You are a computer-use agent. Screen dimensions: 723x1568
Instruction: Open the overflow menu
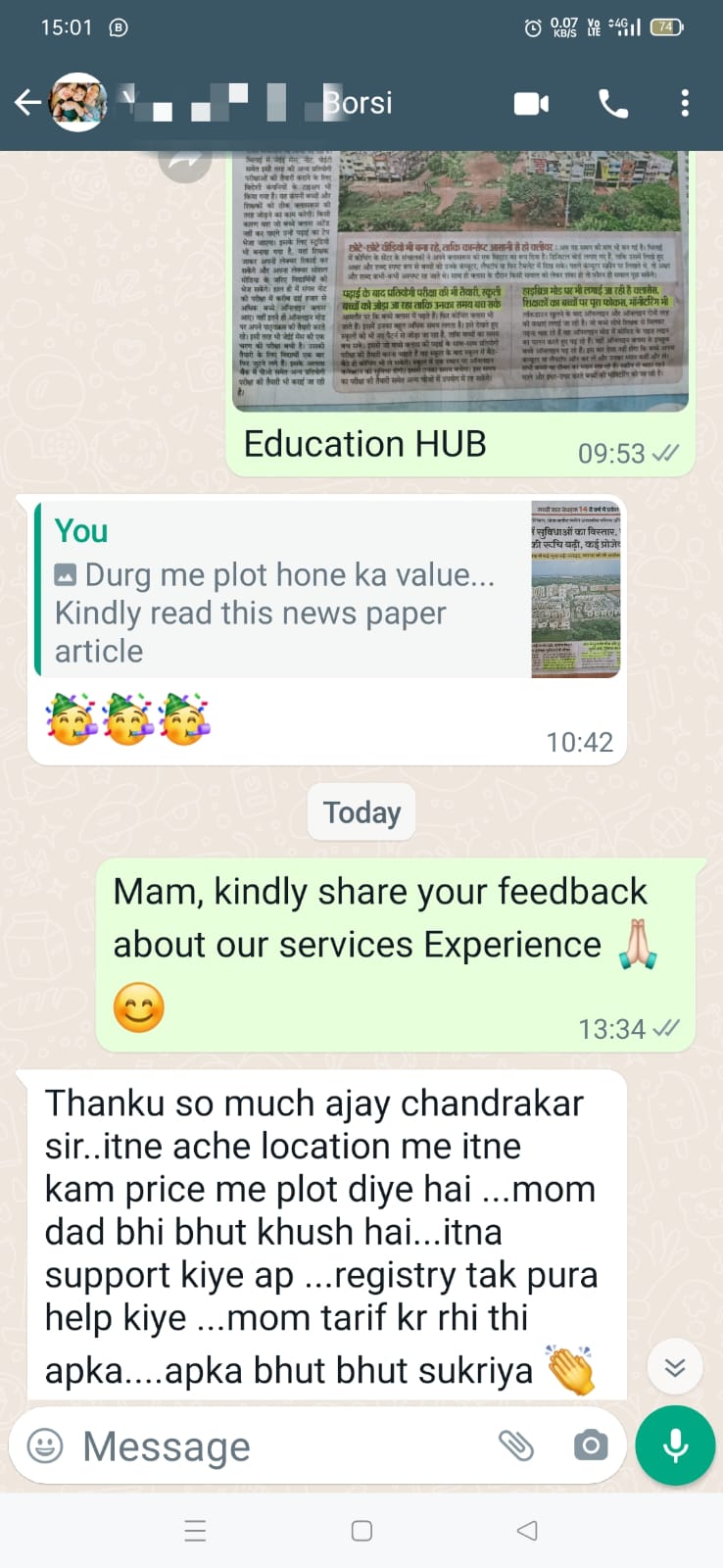(685, 103)
